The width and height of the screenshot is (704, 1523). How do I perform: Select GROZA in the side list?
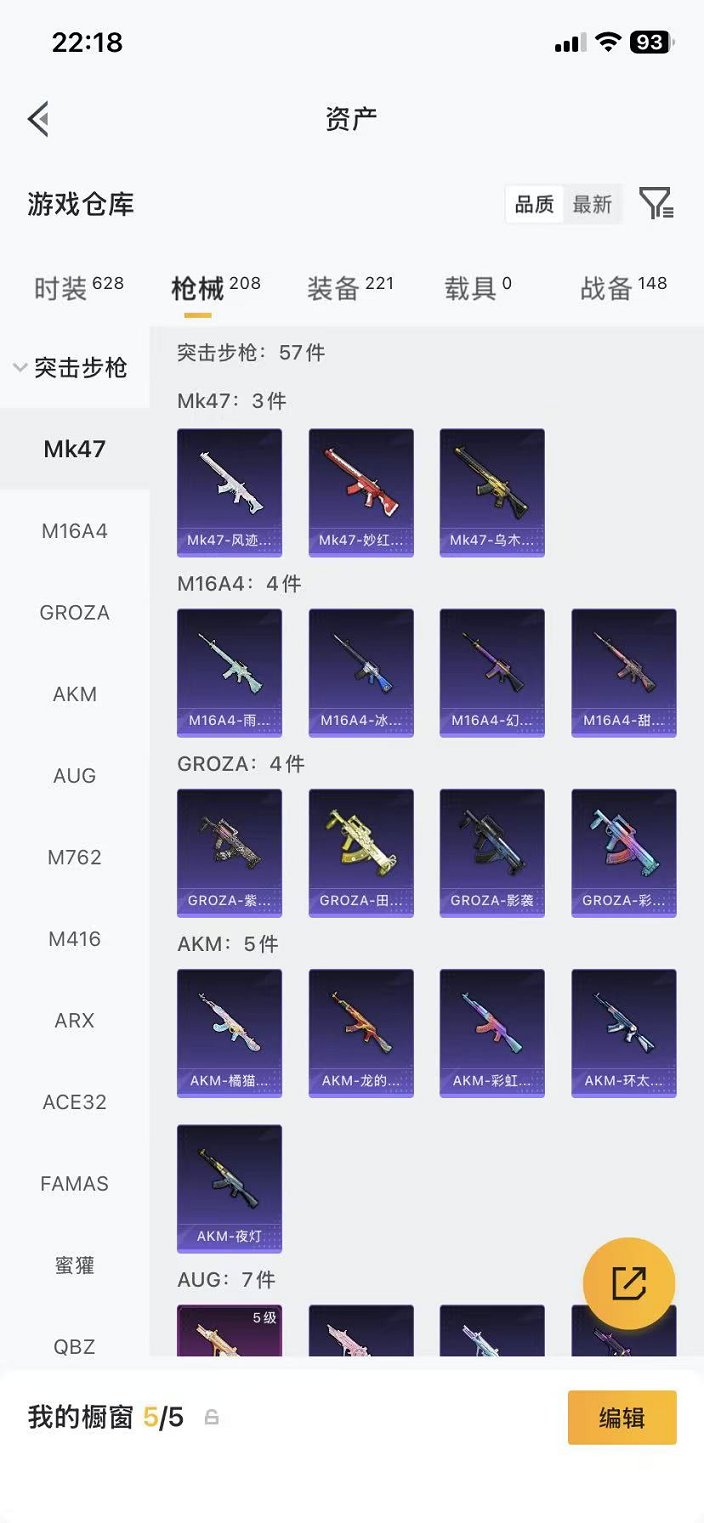click(x=74, y=613)
